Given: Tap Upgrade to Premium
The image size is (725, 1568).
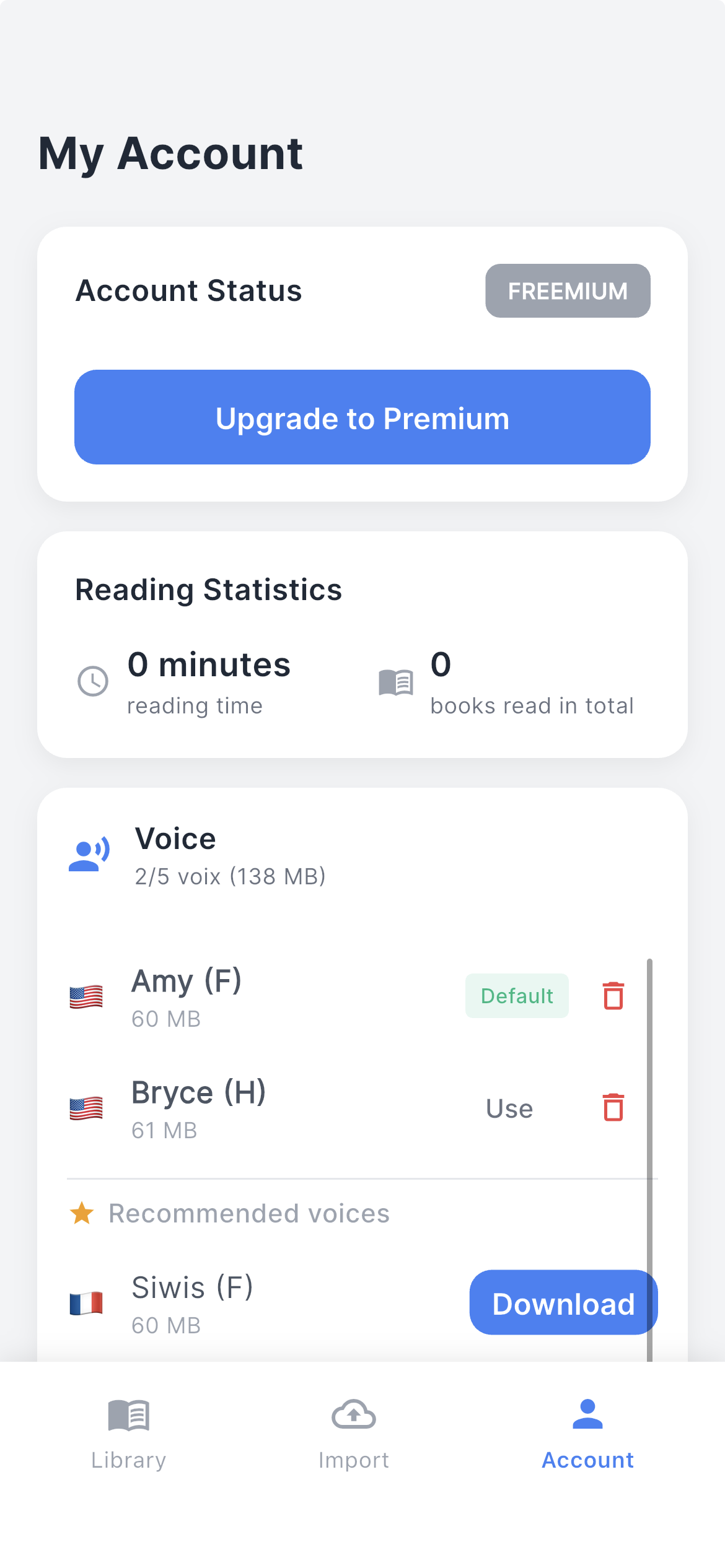Looking at the screenshot, I should point(362,417).
